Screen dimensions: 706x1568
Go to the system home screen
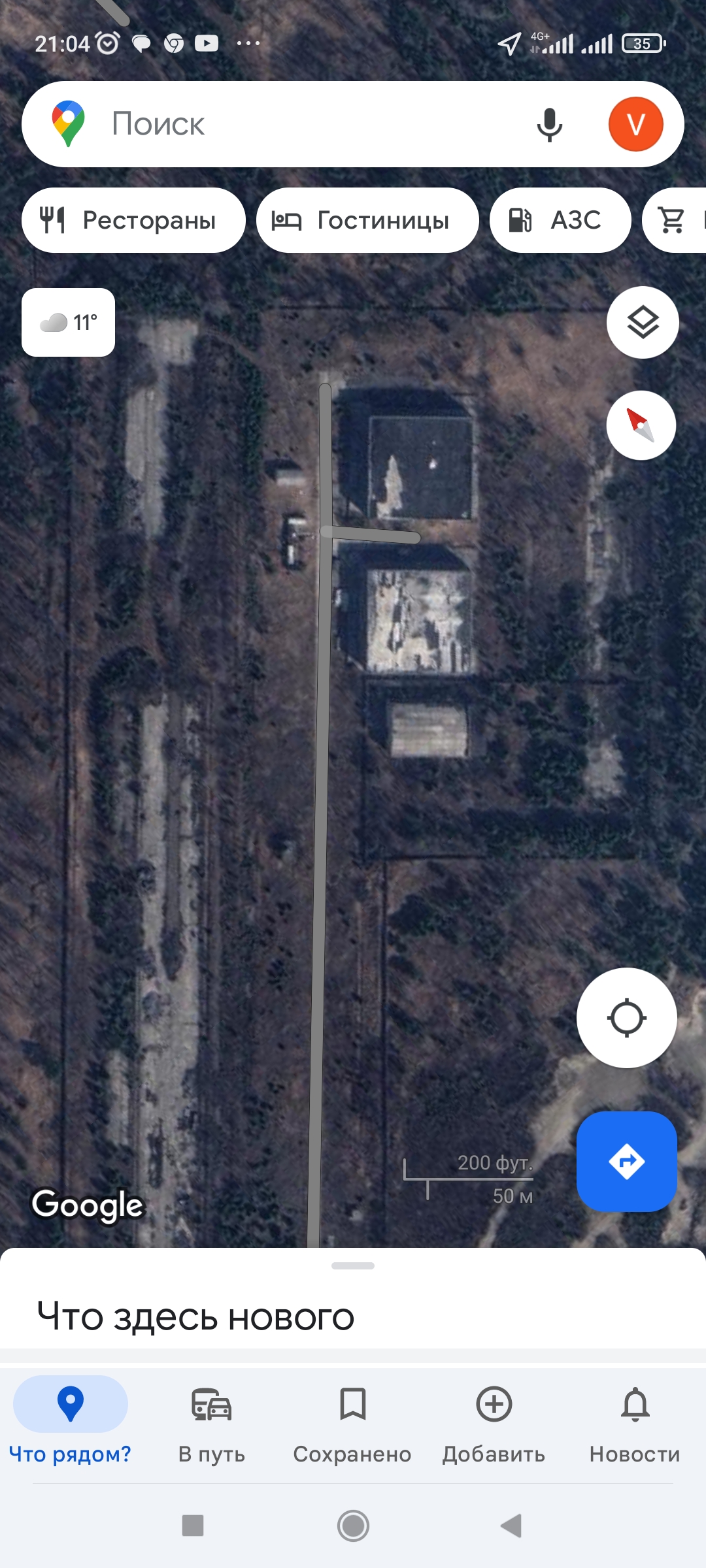(353, 1526)
